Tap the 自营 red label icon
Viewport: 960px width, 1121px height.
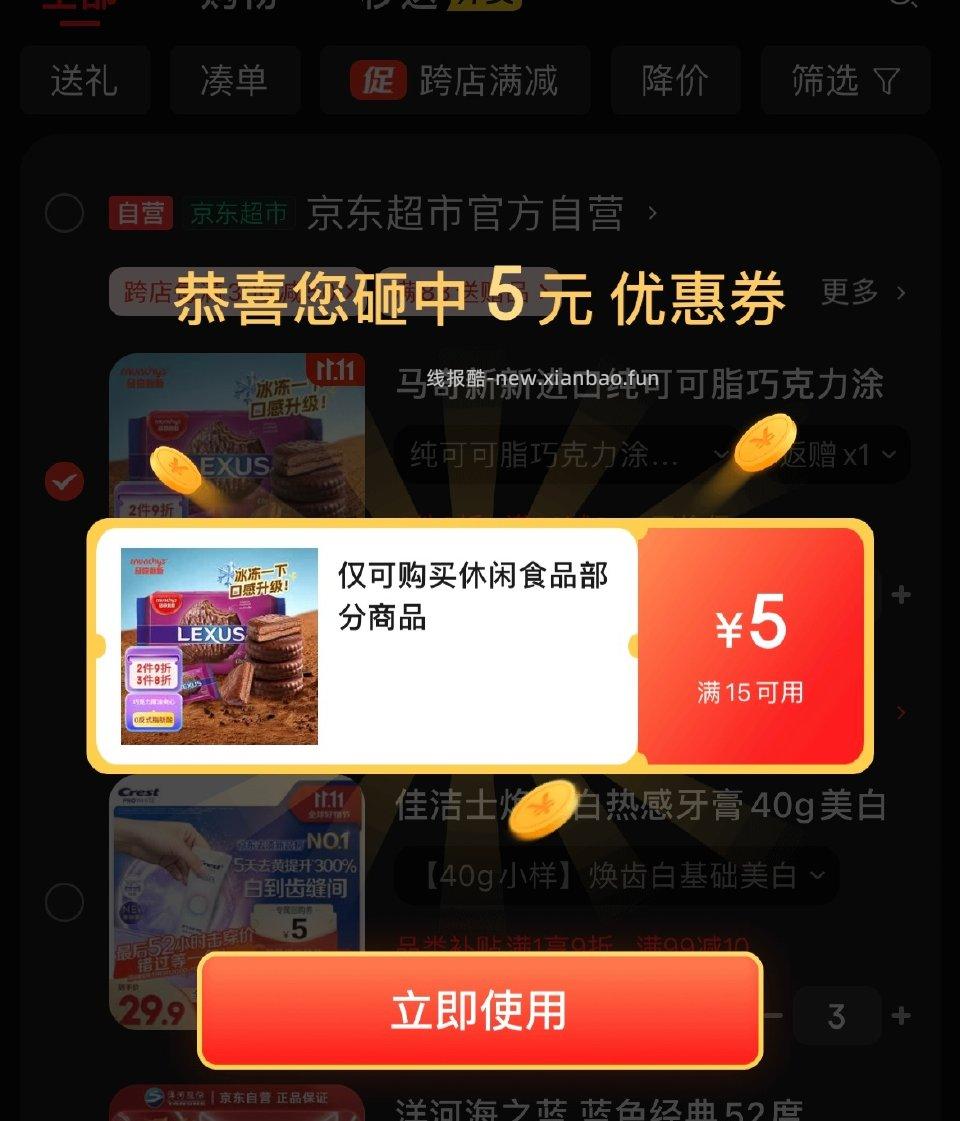(140, 213)
